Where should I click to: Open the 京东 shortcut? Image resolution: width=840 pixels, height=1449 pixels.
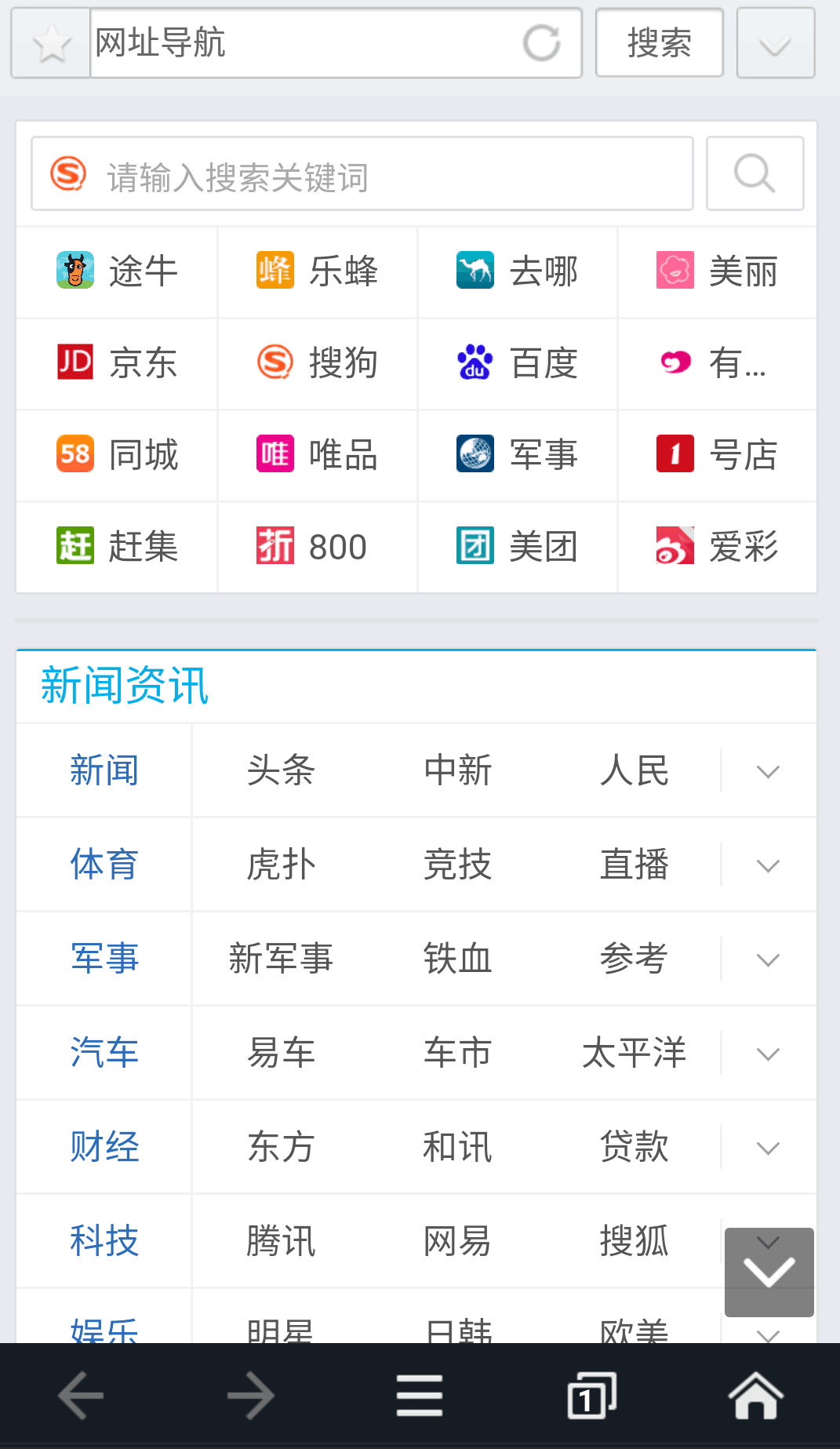coord(117,363)
